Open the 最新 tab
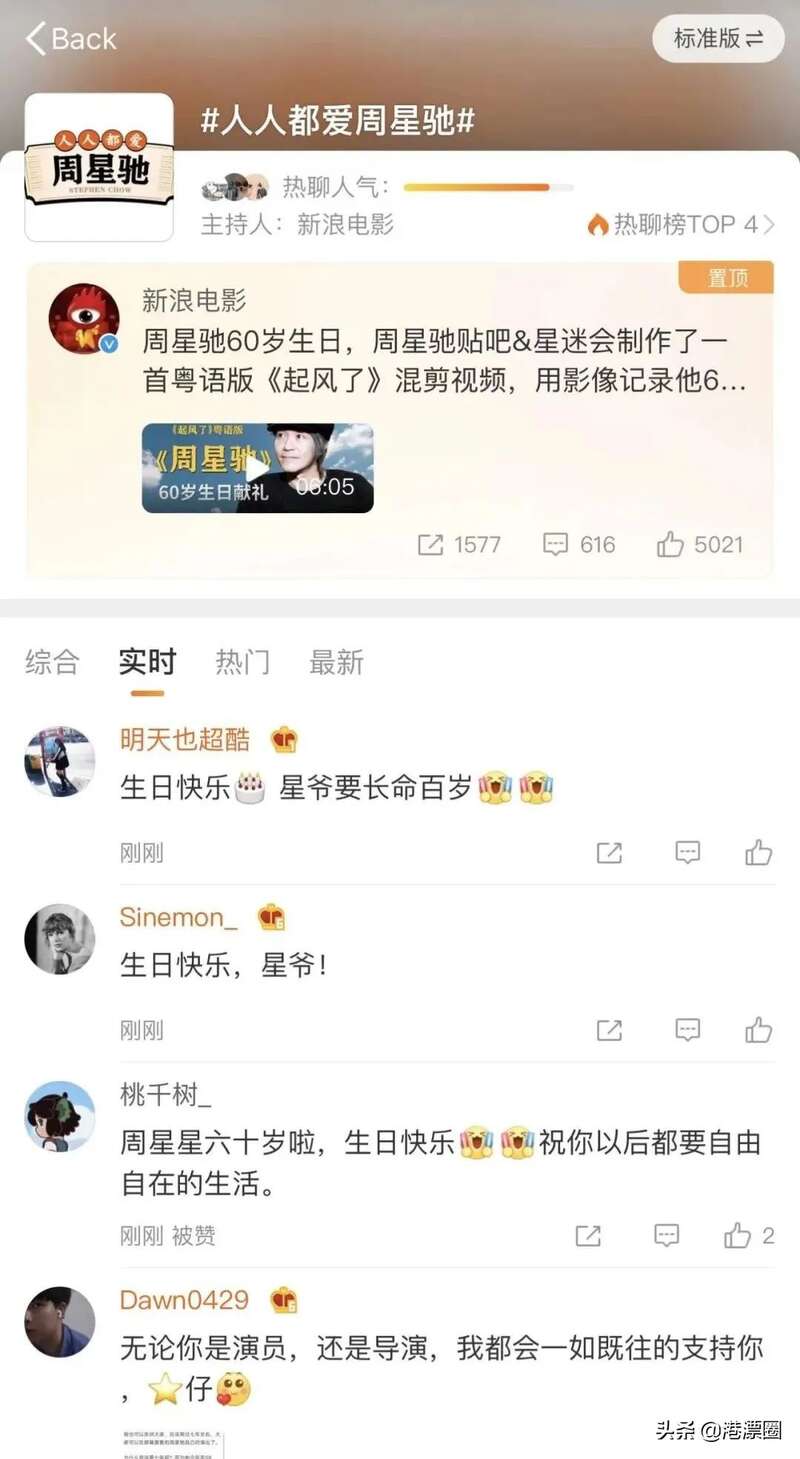 (x=336, y=662)
